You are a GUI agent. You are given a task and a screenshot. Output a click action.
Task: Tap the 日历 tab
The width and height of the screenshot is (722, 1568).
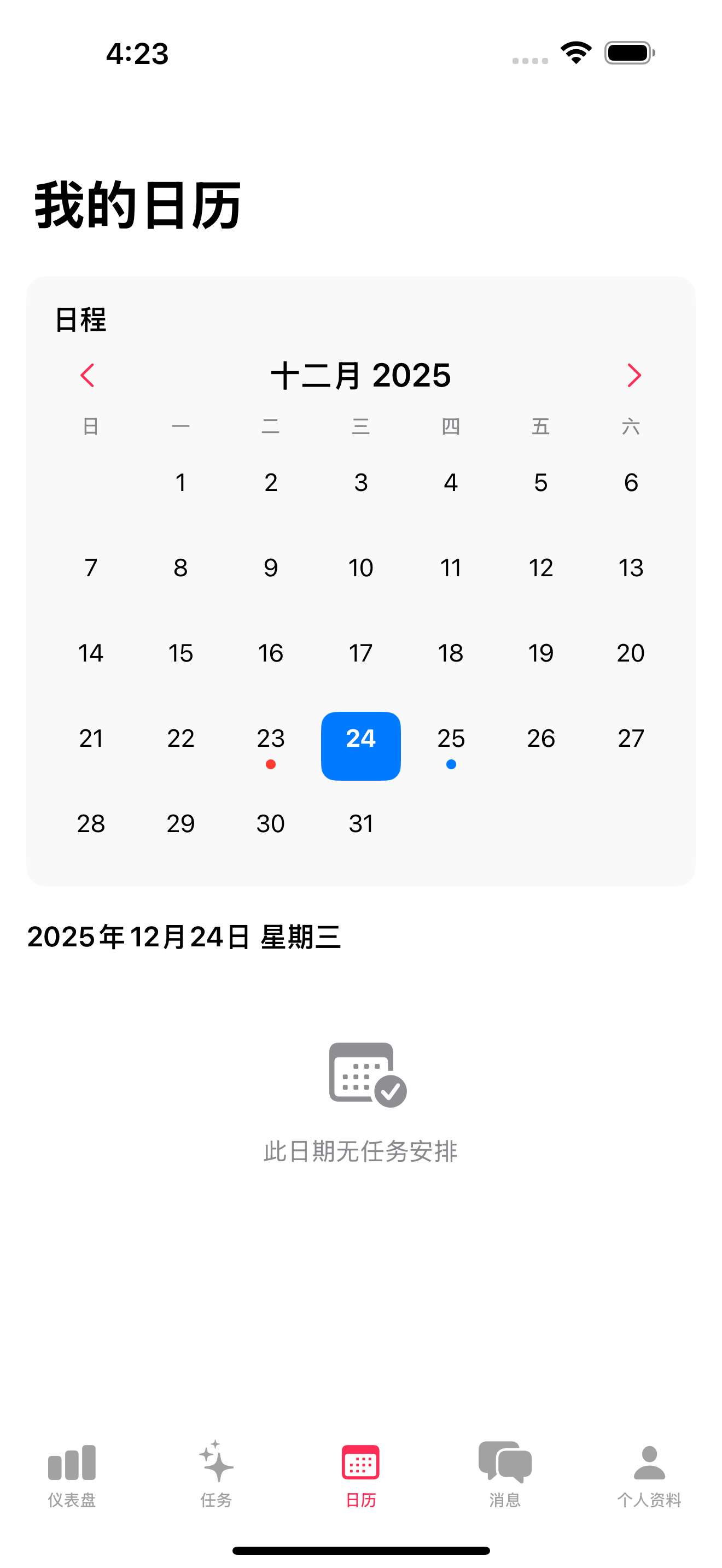(x=361, y=1473)
